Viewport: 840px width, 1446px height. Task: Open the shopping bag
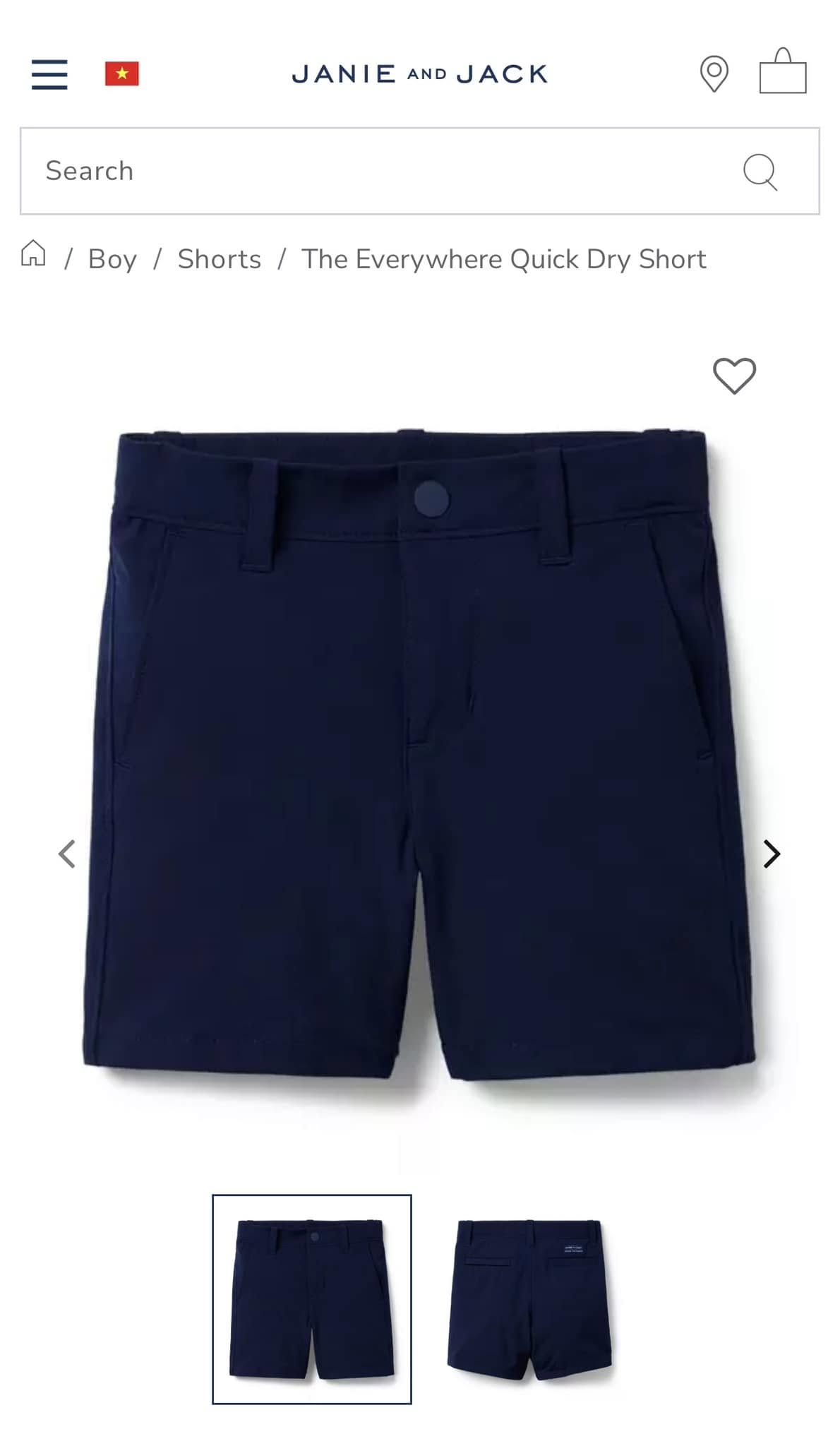[x=783, y=71]
